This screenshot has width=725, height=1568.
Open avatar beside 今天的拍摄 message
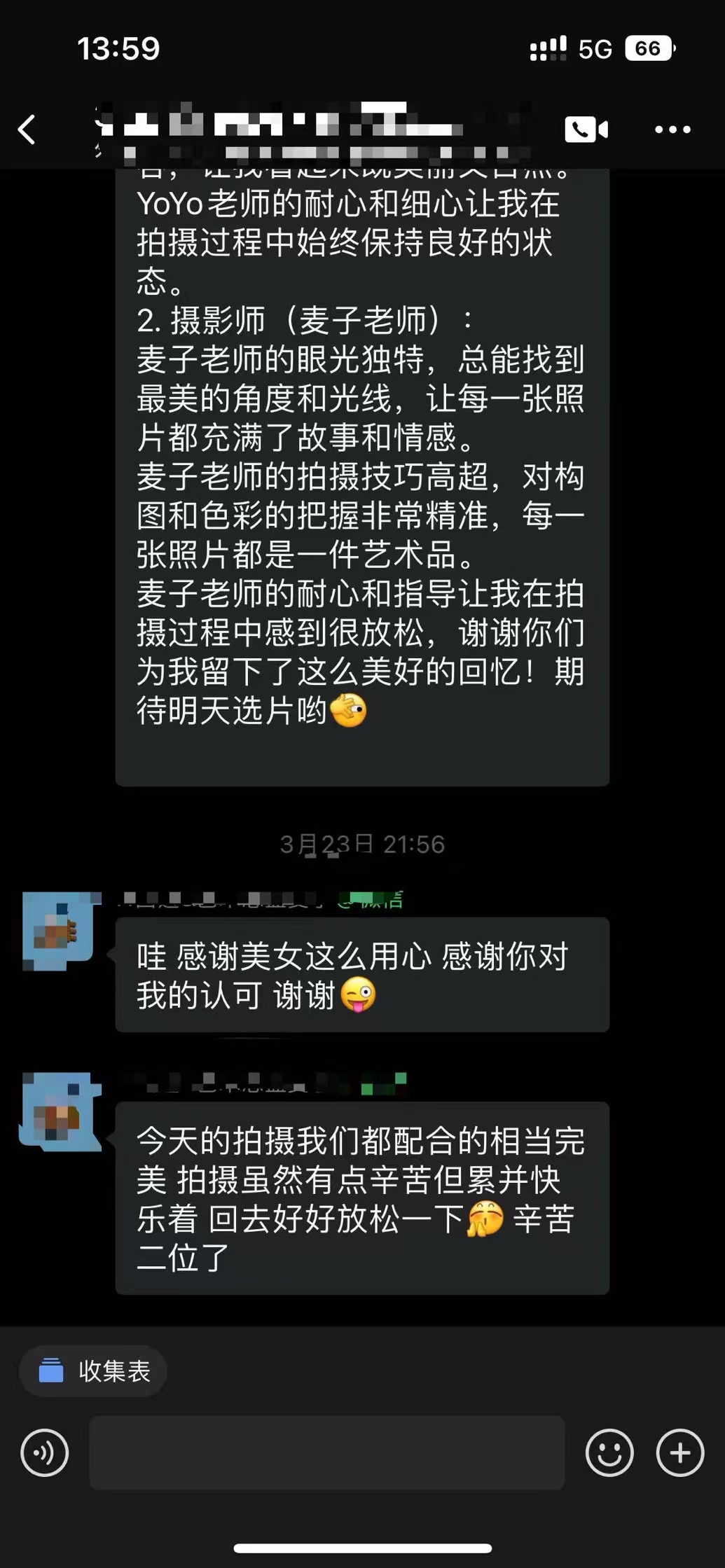[61, 1111]
